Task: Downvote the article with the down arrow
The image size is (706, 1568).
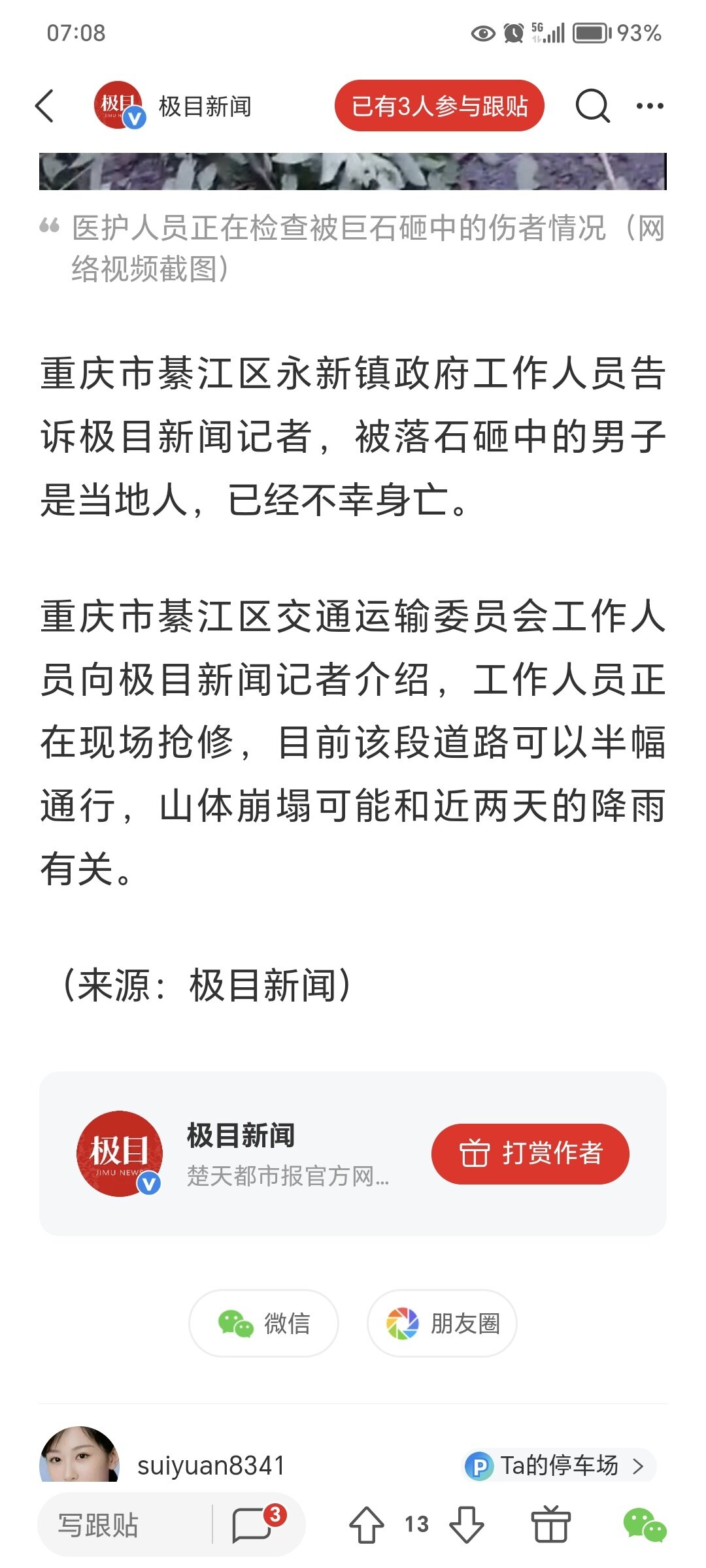Action: [467, 1525]
